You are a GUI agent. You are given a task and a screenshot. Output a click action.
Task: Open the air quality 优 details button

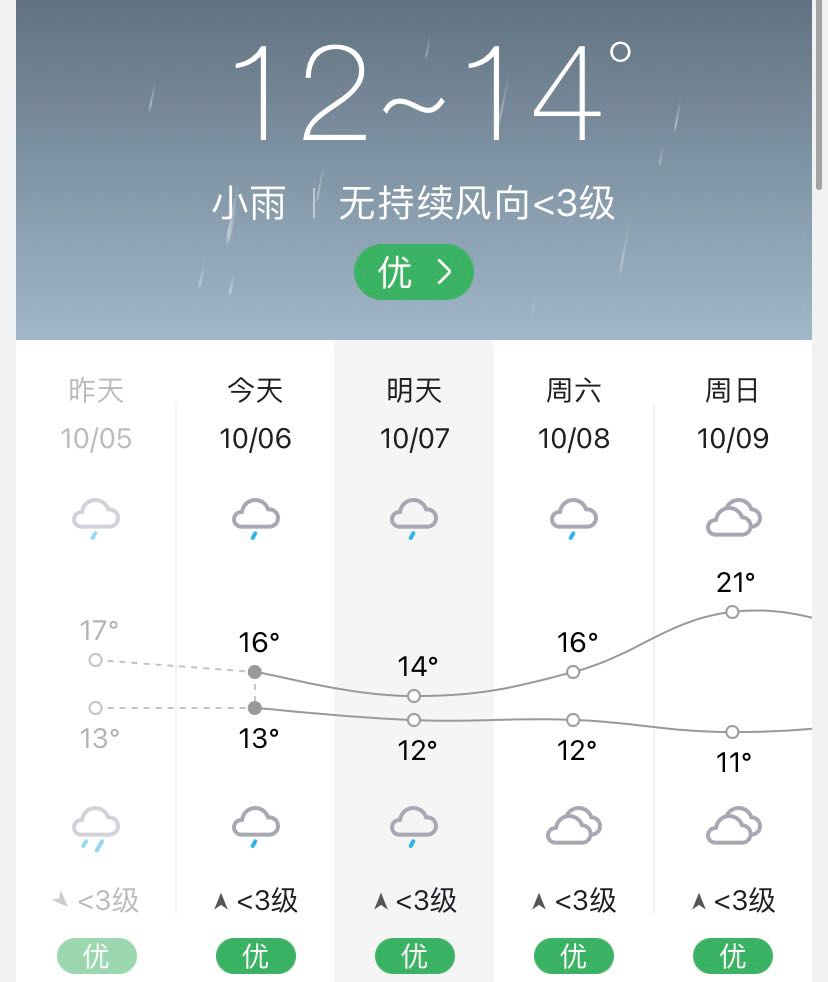[x=413, y=272]
